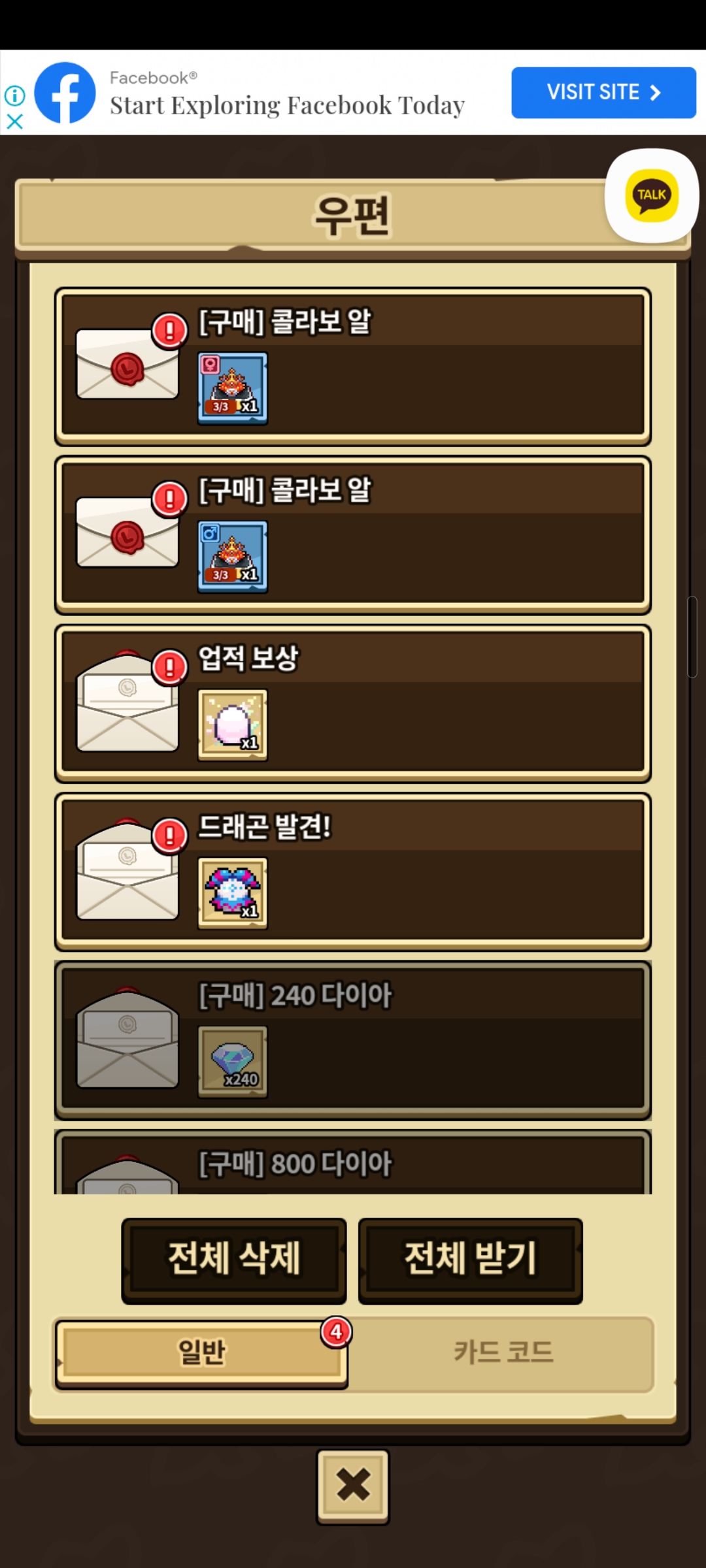Viewport: 706px width, 1568px height.
Task: Open the [구매] 800 다이아 mail
Action: [x=353, y=1166]
